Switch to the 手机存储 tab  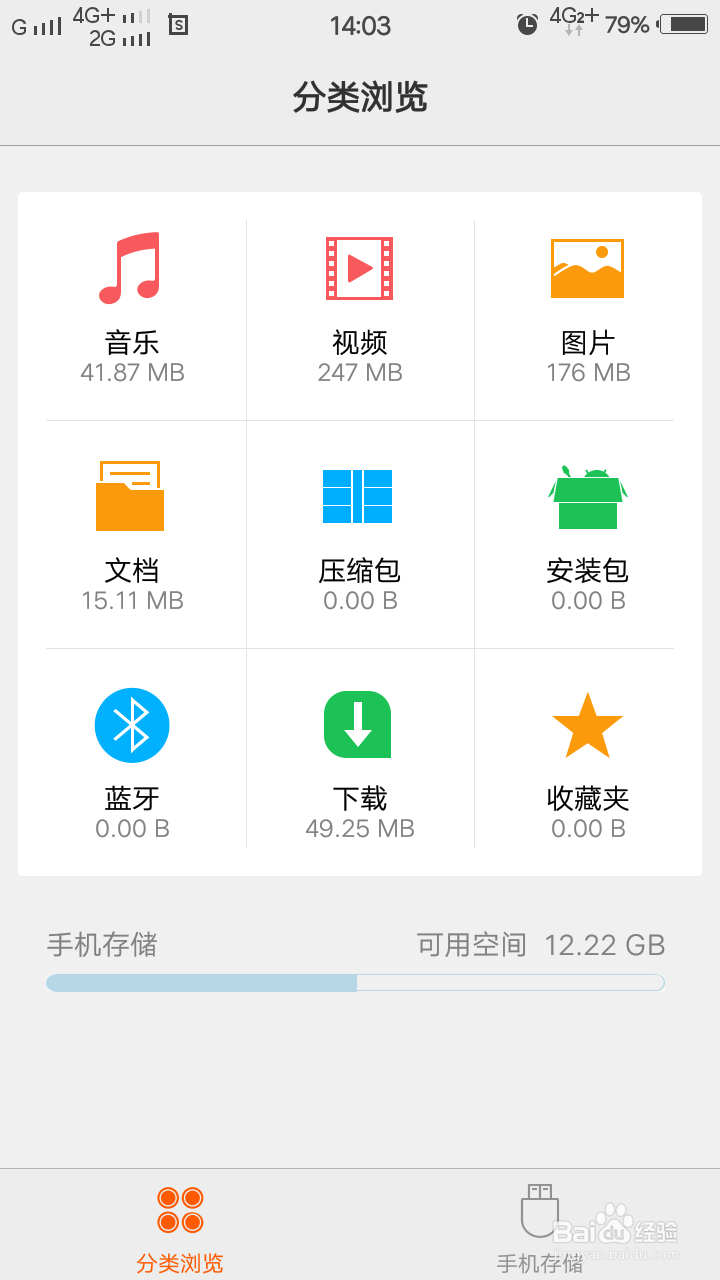(x=540, y=1226)
